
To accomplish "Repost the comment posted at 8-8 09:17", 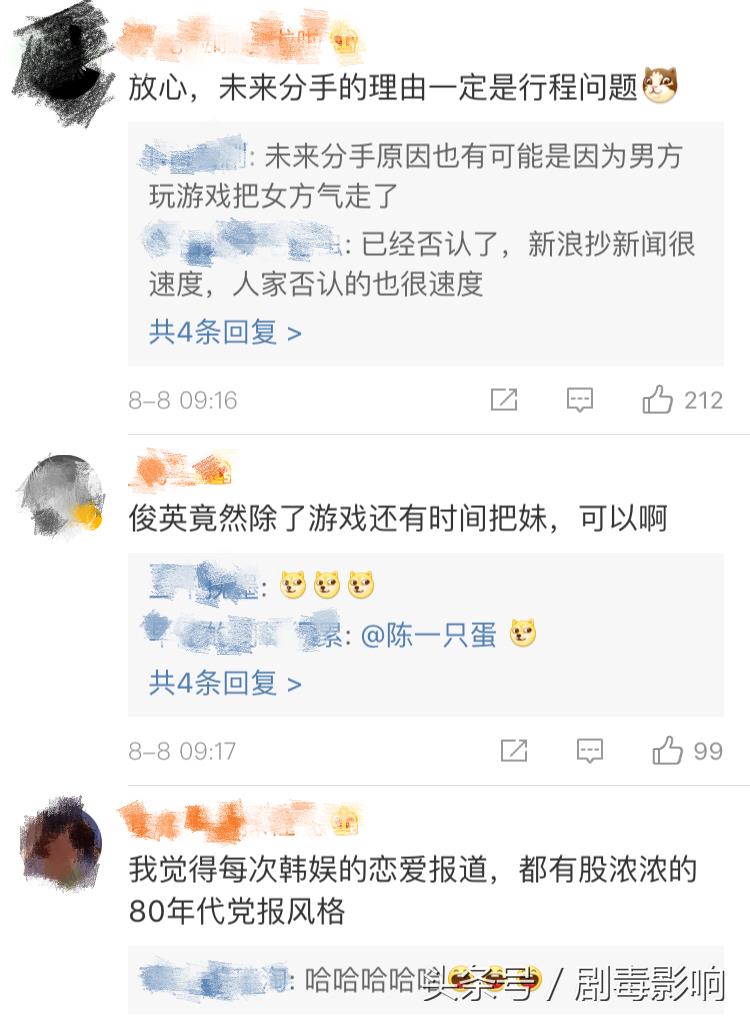I will click(513, 751).
